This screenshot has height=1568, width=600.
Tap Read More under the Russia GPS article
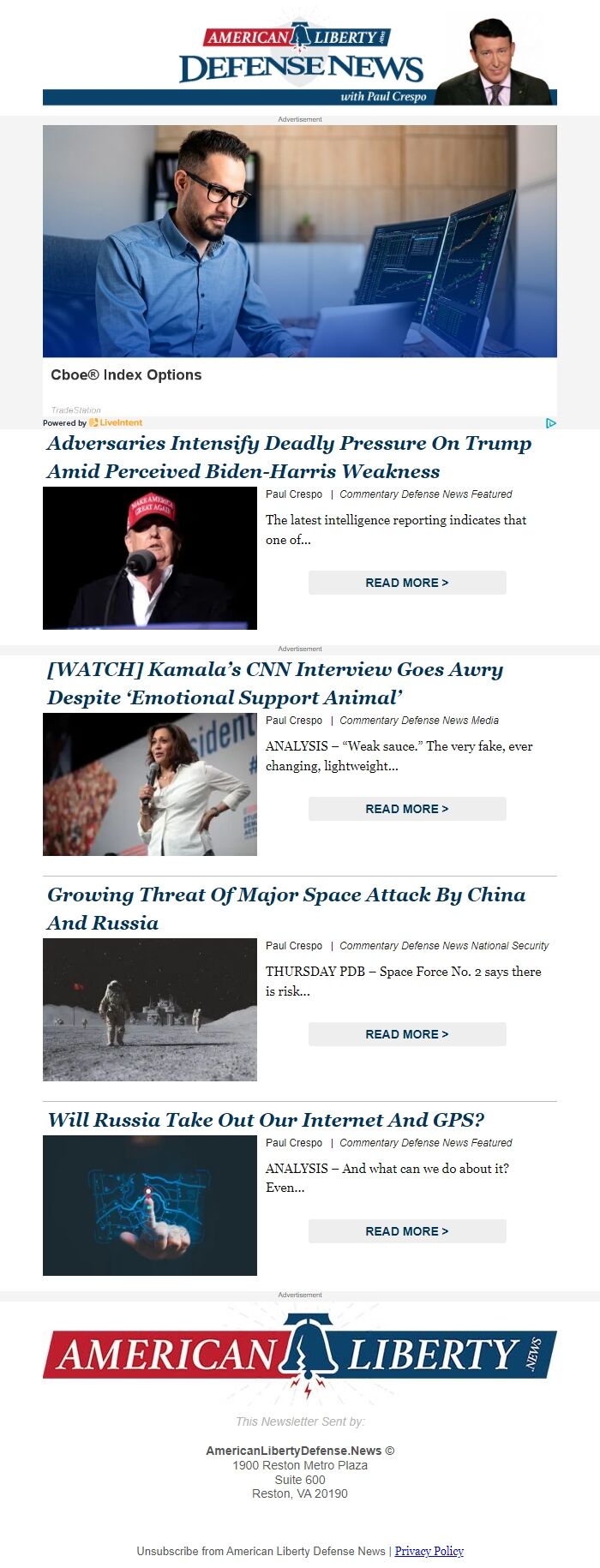click(407, 1231)
